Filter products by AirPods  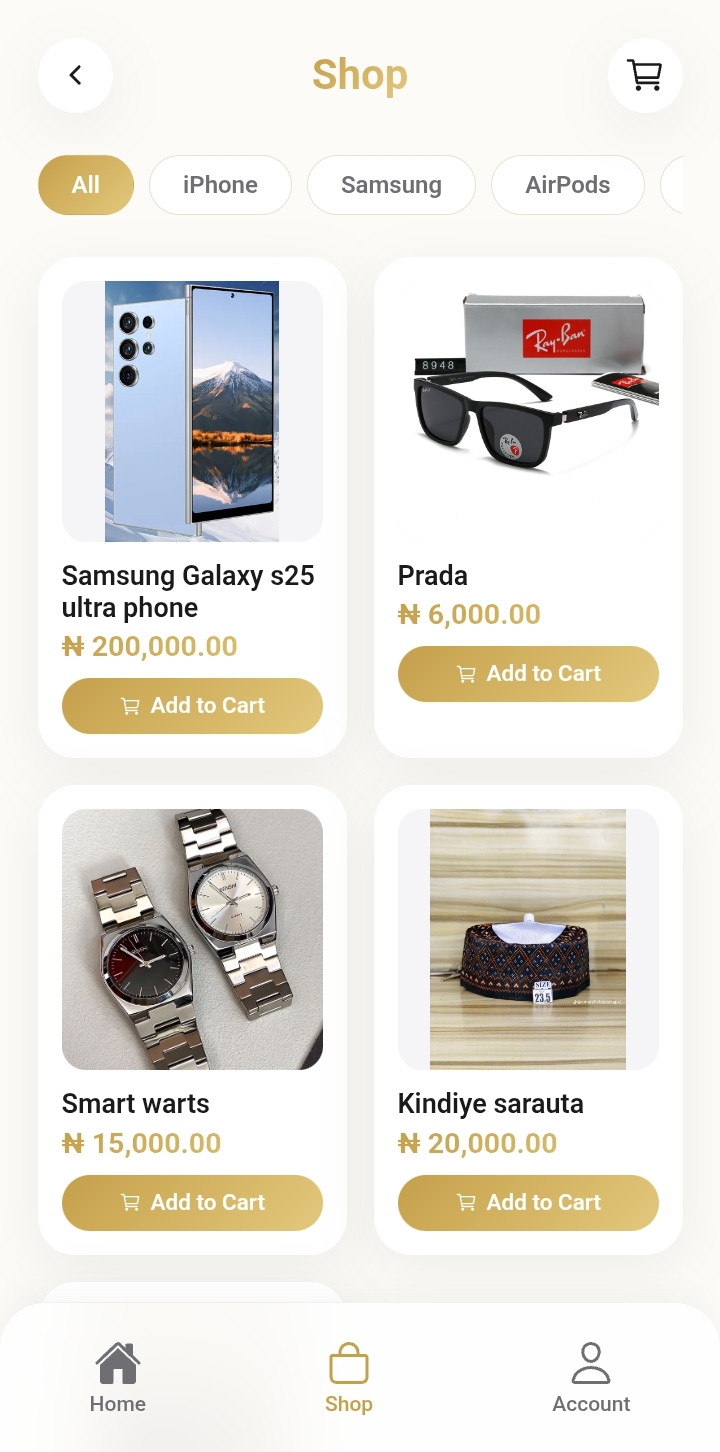pyautogui.click(x=568, y=185)
